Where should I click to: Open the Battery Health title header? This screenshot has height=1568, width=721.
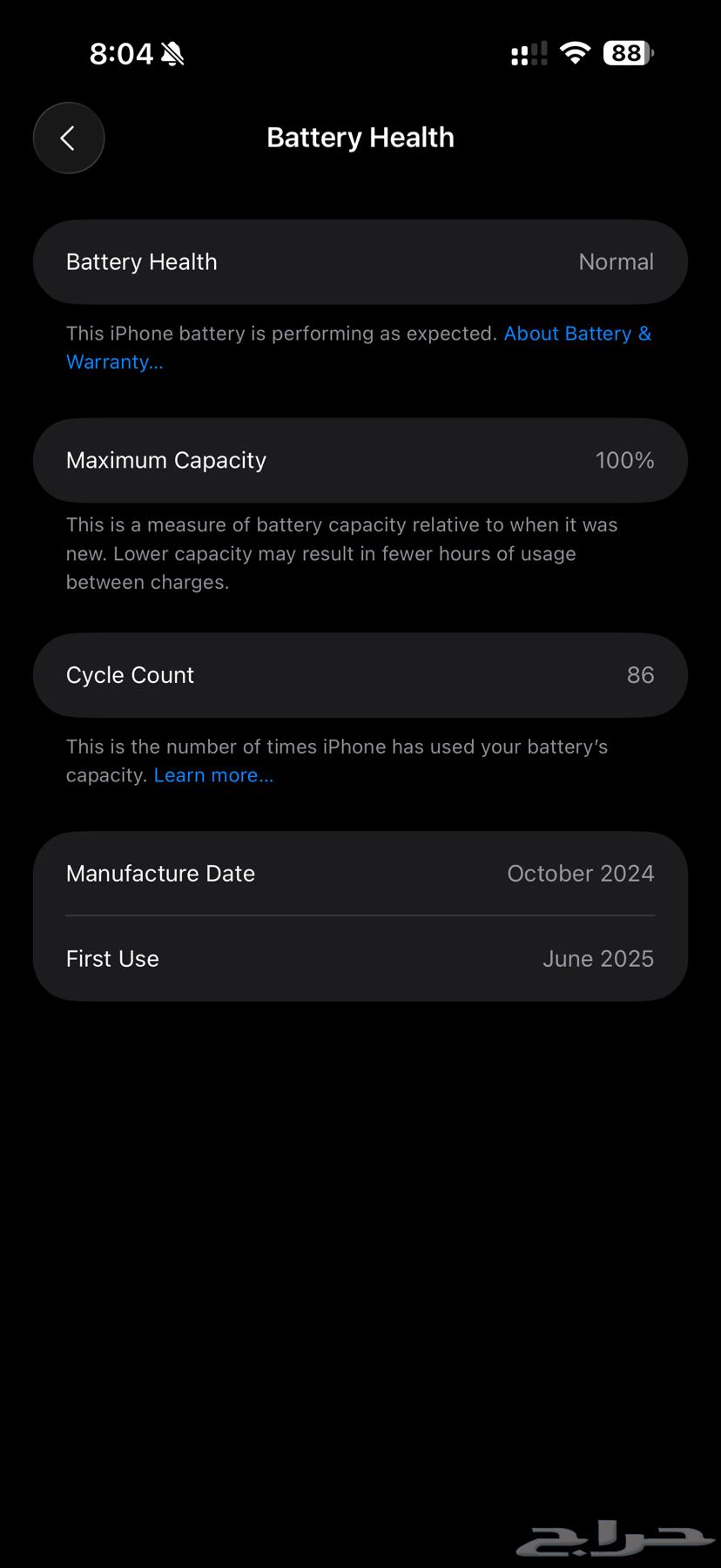pyautogui.click(x=360, y=137)
